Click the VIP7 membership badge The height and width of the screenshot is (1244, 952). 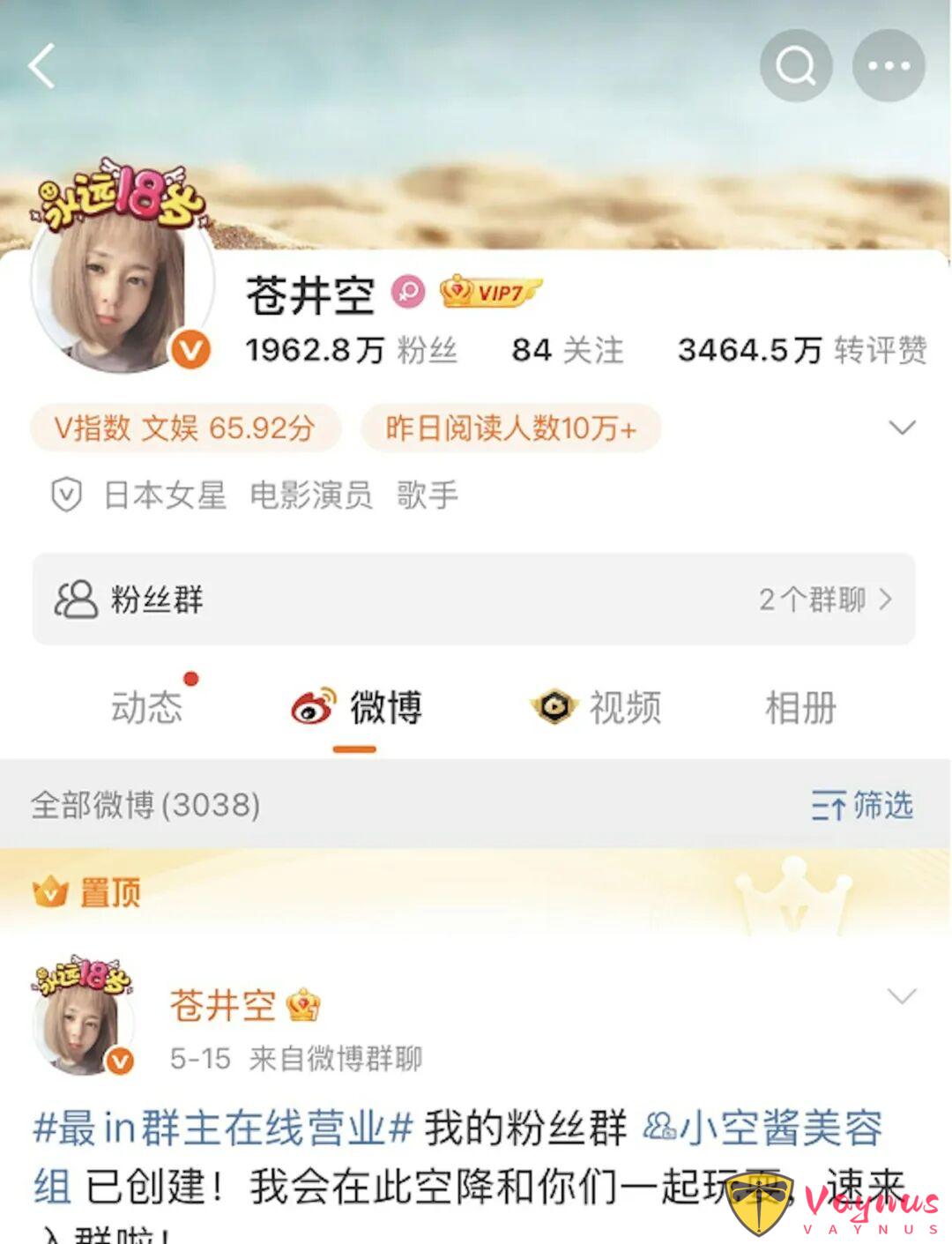pyautogui.click(x=489, y=291)
